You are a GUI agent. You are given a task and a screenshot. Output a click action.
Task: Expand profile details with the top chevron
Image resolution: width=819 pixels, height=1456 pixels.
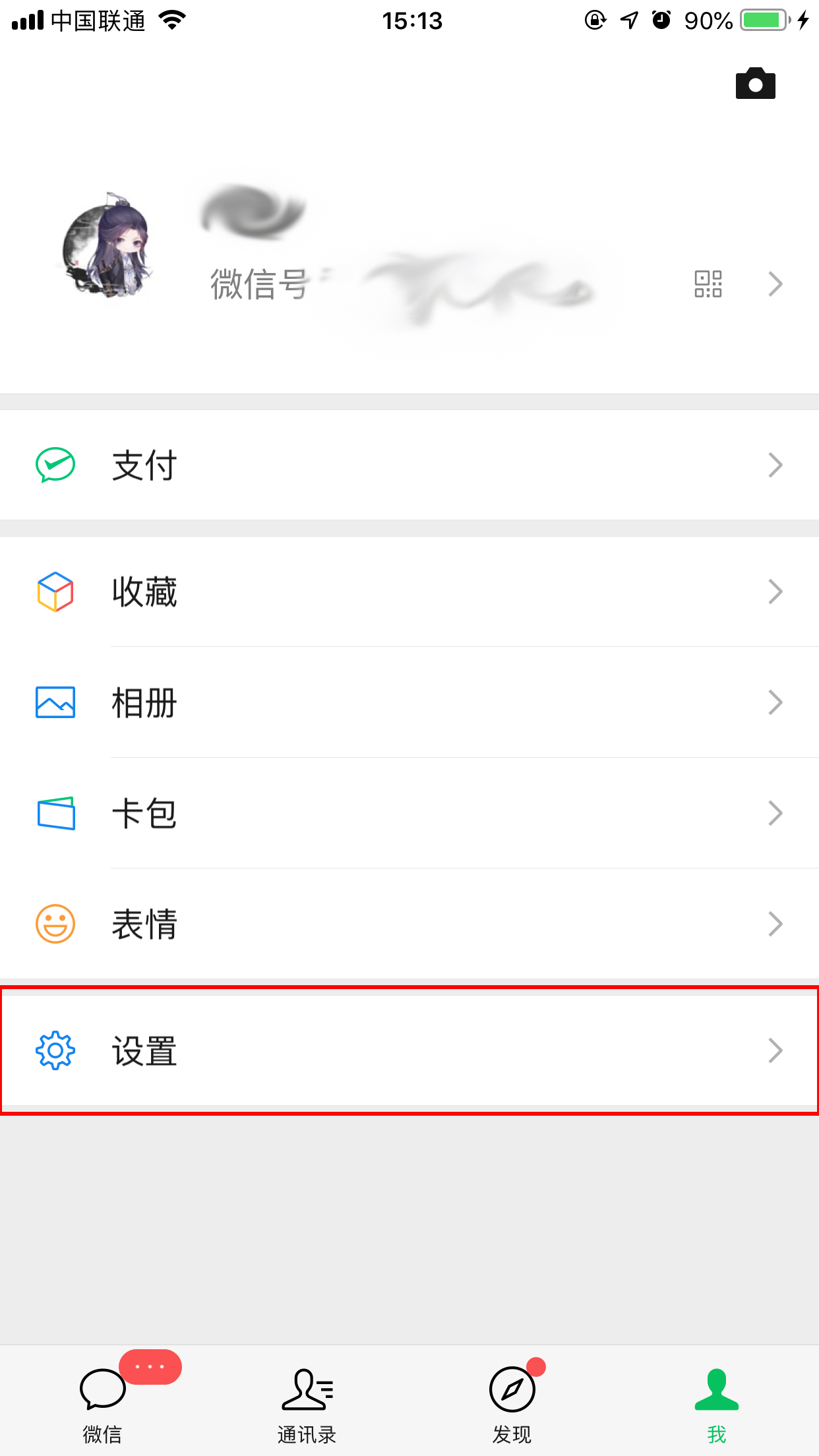(x=775, y=284)
